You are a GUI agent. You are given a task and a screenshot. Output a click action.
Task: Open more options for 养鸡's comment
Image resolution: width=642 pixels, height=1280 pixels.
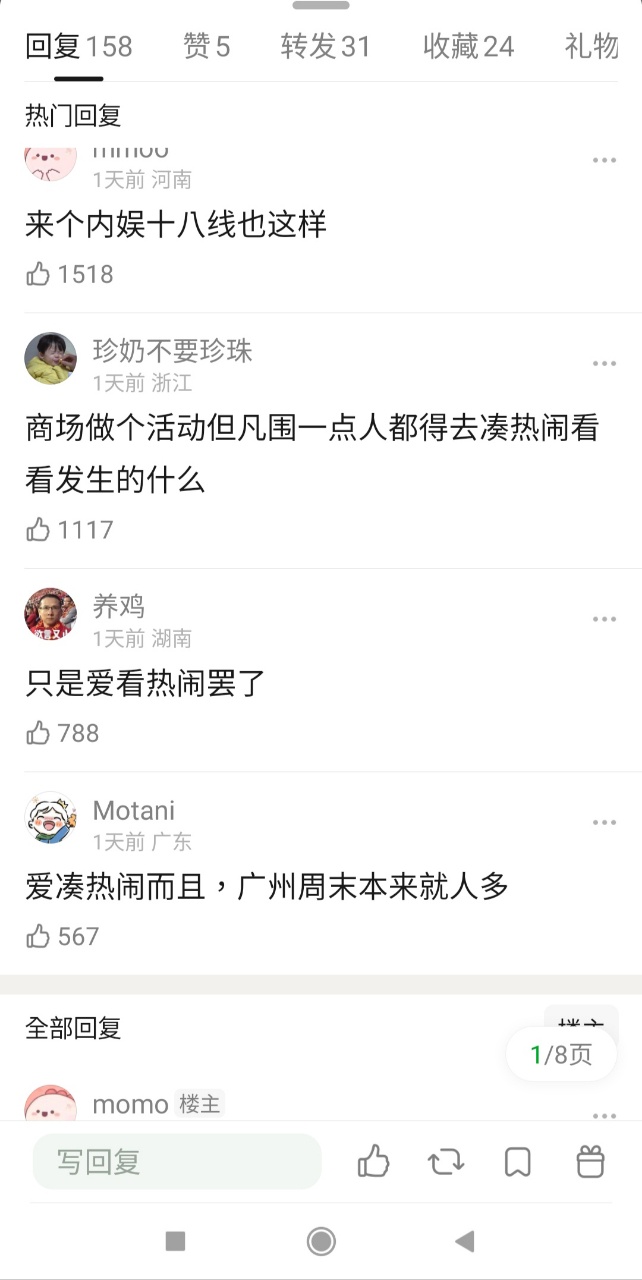point(604,619)
